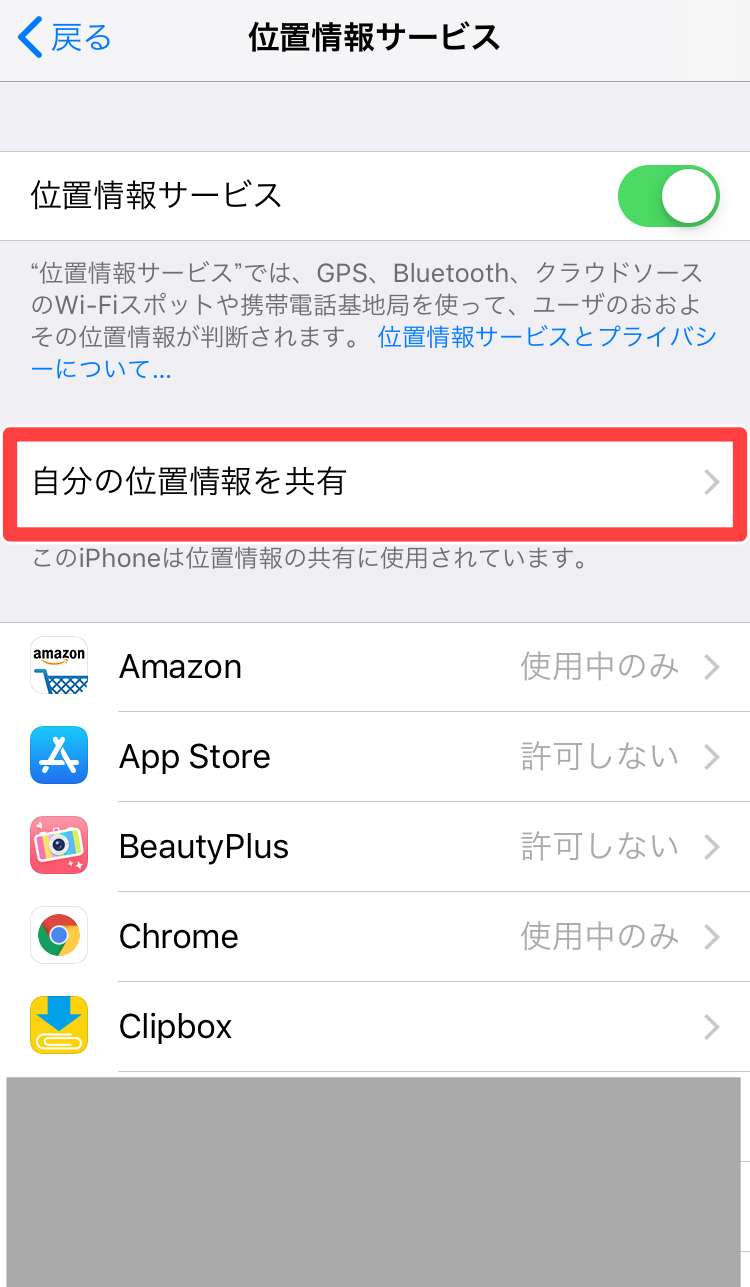Open 自分の位置情報を共有 settings
Viewport: 750px width, 1287px height.
pos(375,483)
